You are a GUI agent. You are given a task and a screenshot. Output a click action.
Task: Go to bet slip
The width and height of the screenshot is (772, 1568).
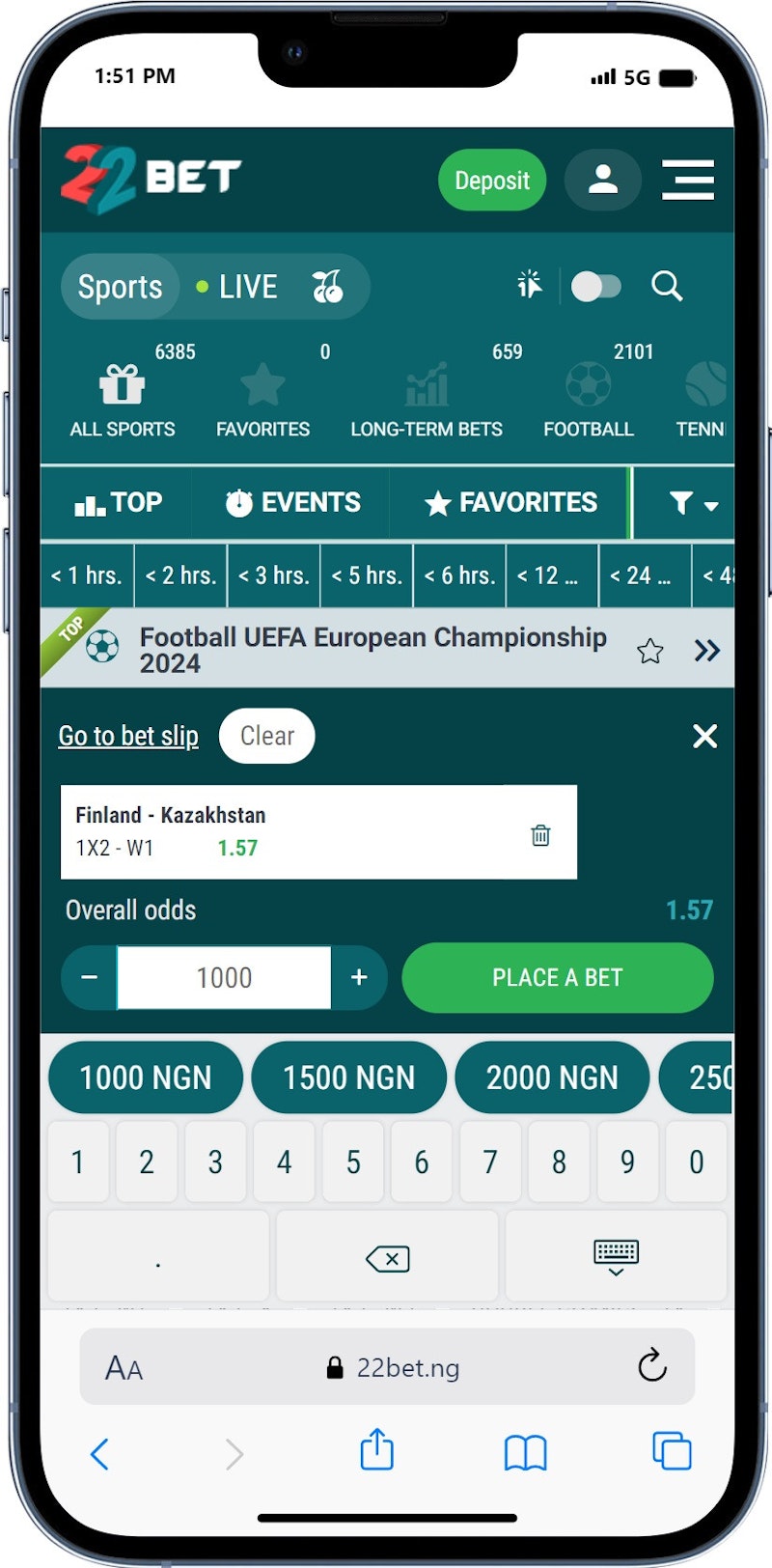[x=128, y=736]
